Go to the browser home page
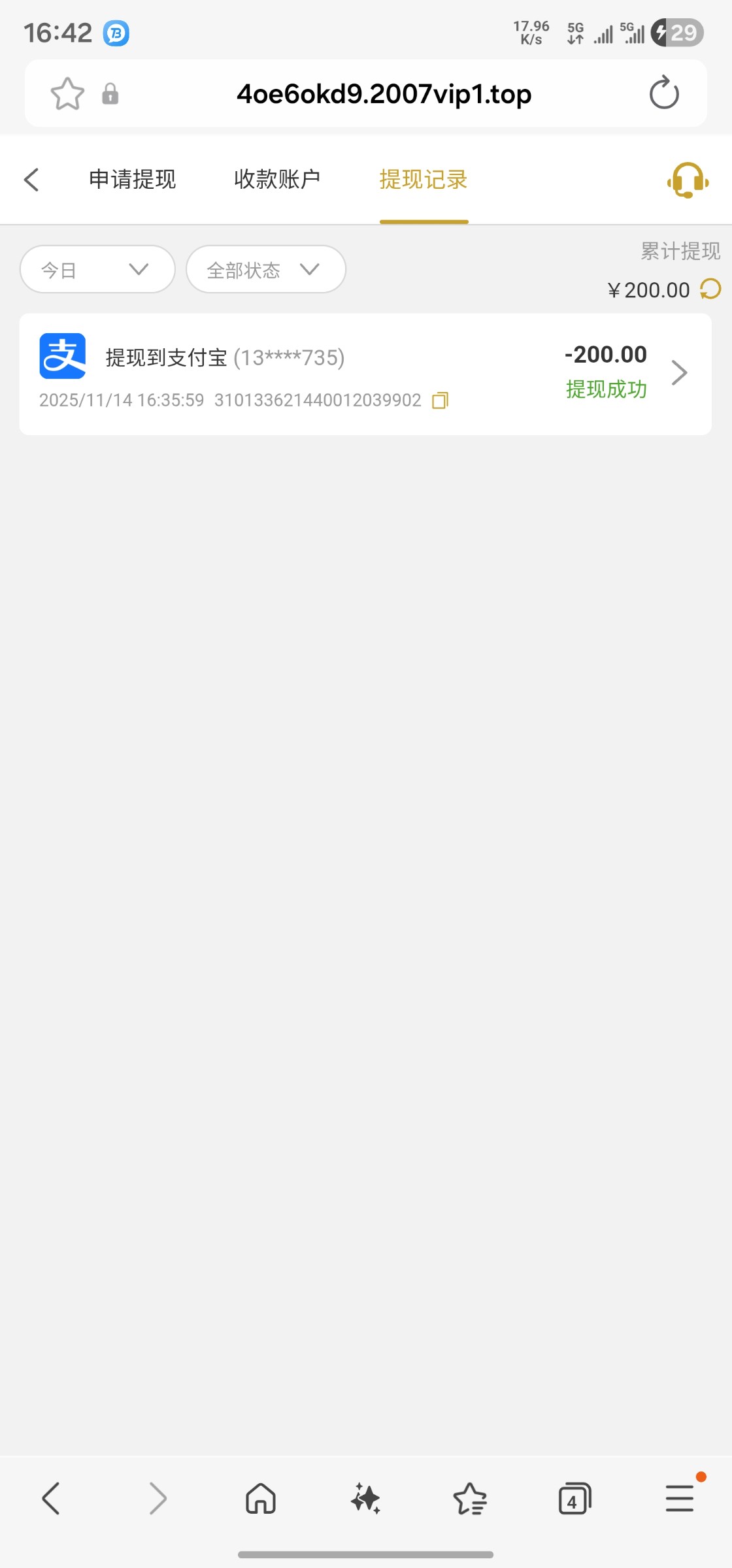Viewport: 732px width, 1568px height. click(260, 1498)
